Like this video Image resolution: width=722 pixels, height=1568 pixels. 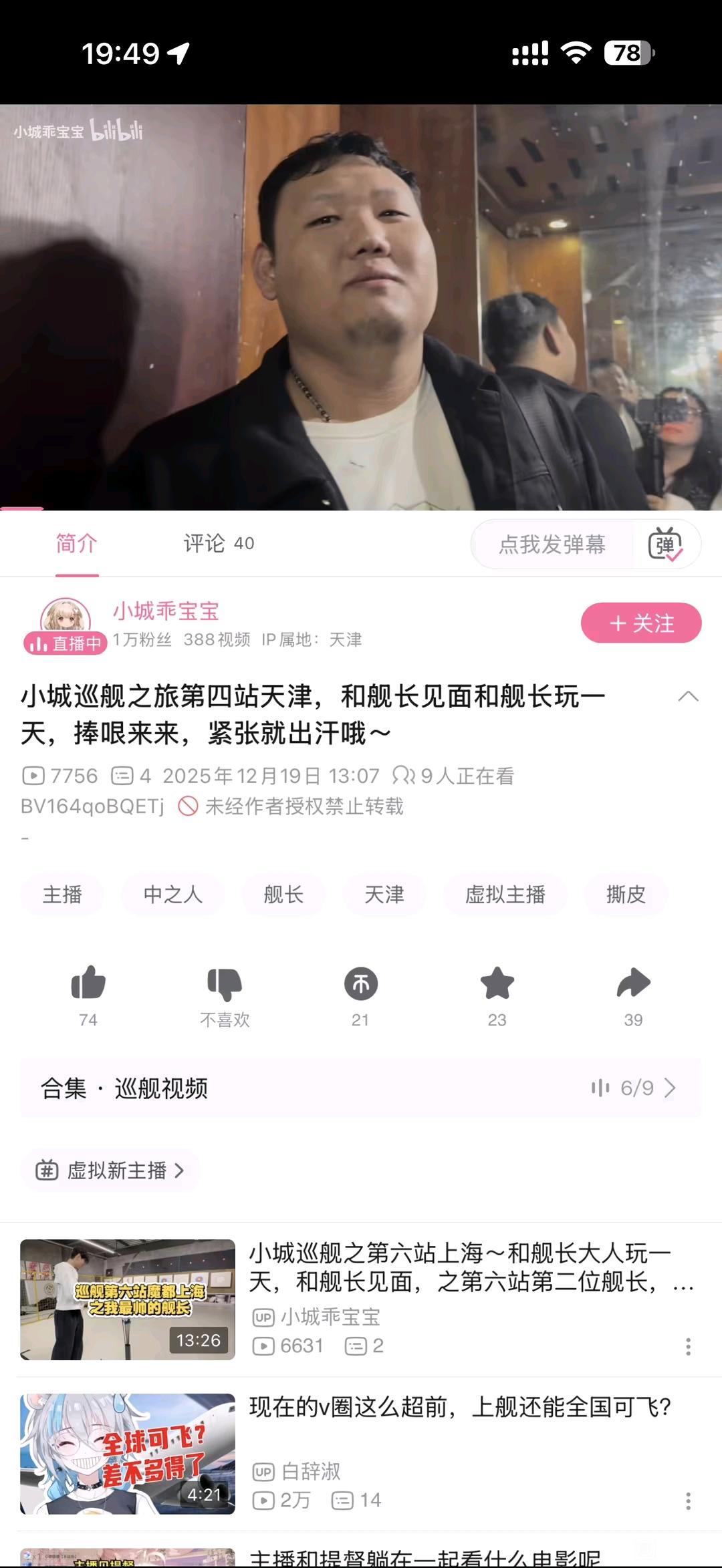coord(88,995)
